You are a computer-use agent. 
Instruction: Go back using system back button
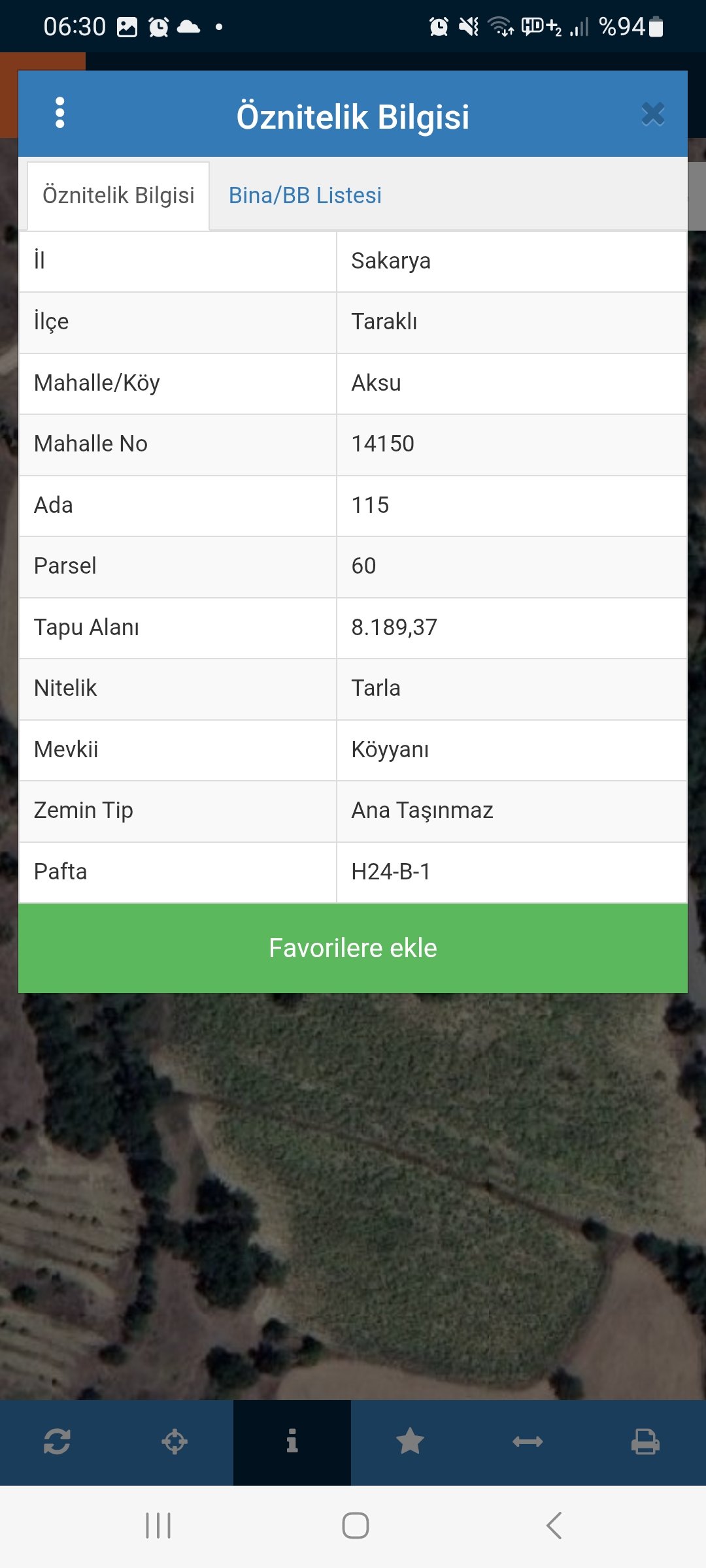click(554, 1526)
